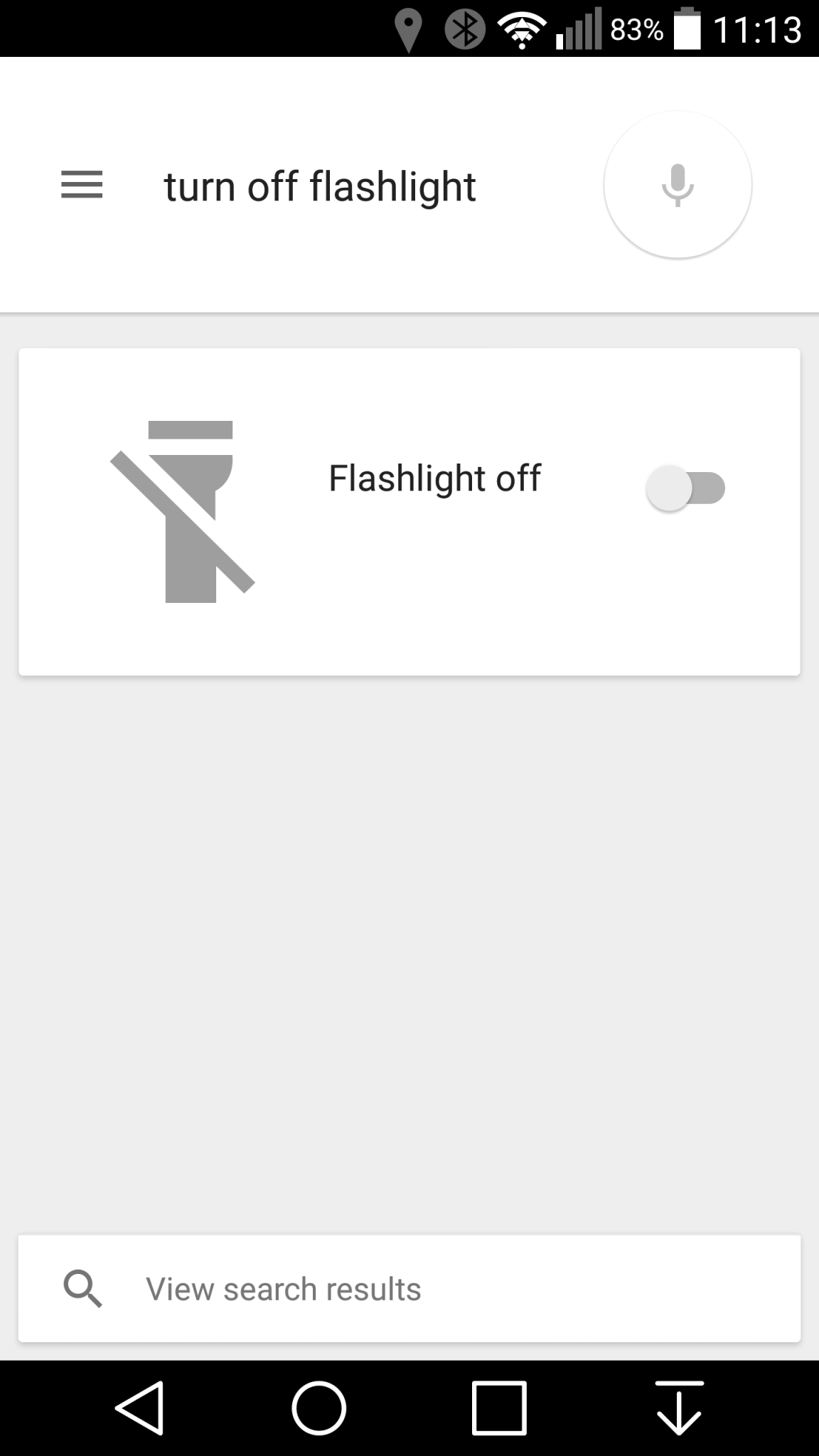This screenshot has height=1456, width=819.
Task: Open the hamburger drawer menu
Action: click(82, 185)
